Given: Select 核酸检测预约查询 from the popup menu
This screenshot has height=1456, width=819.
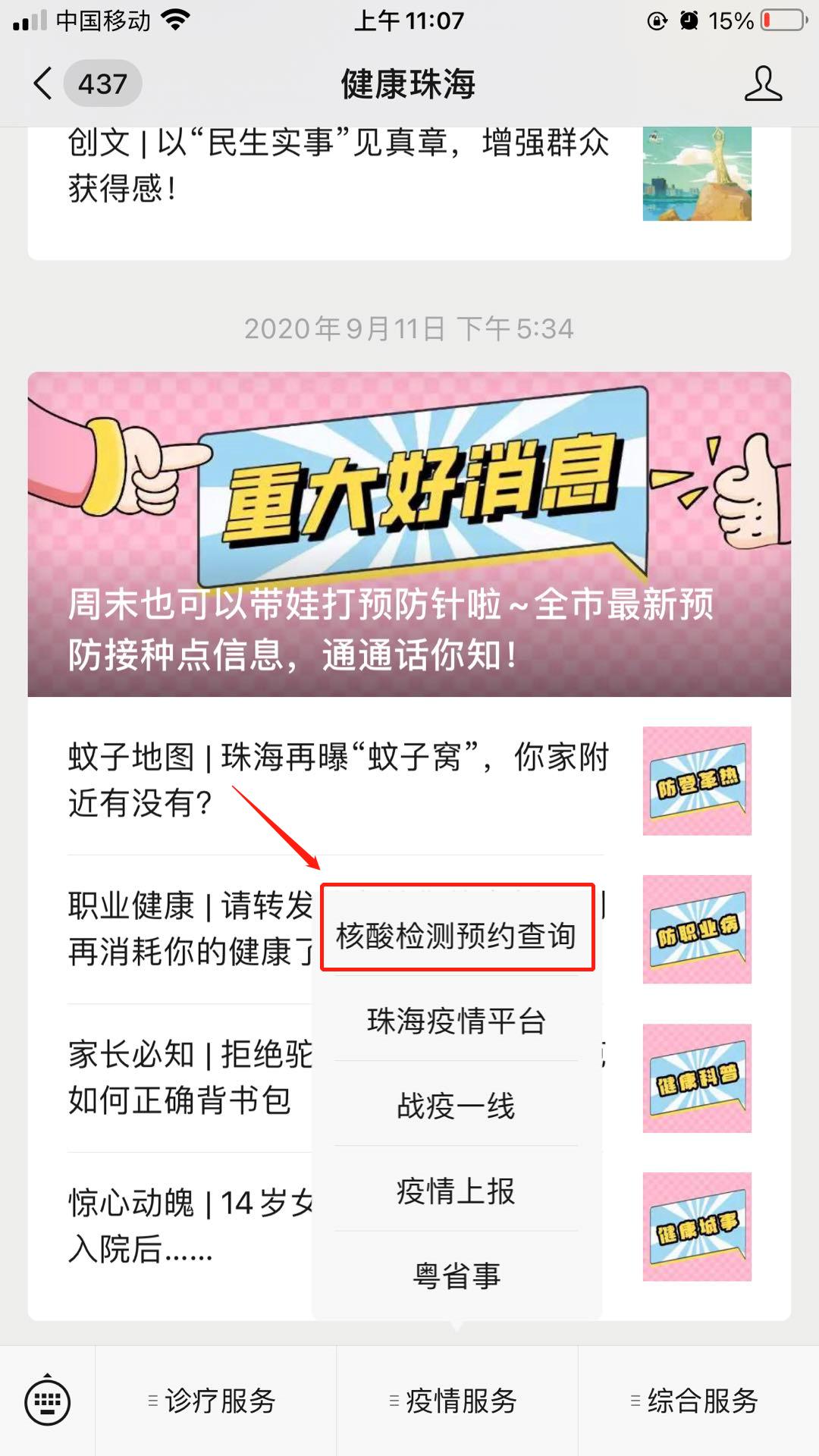Looking at the screenshot, I should [x=457, y=935].
